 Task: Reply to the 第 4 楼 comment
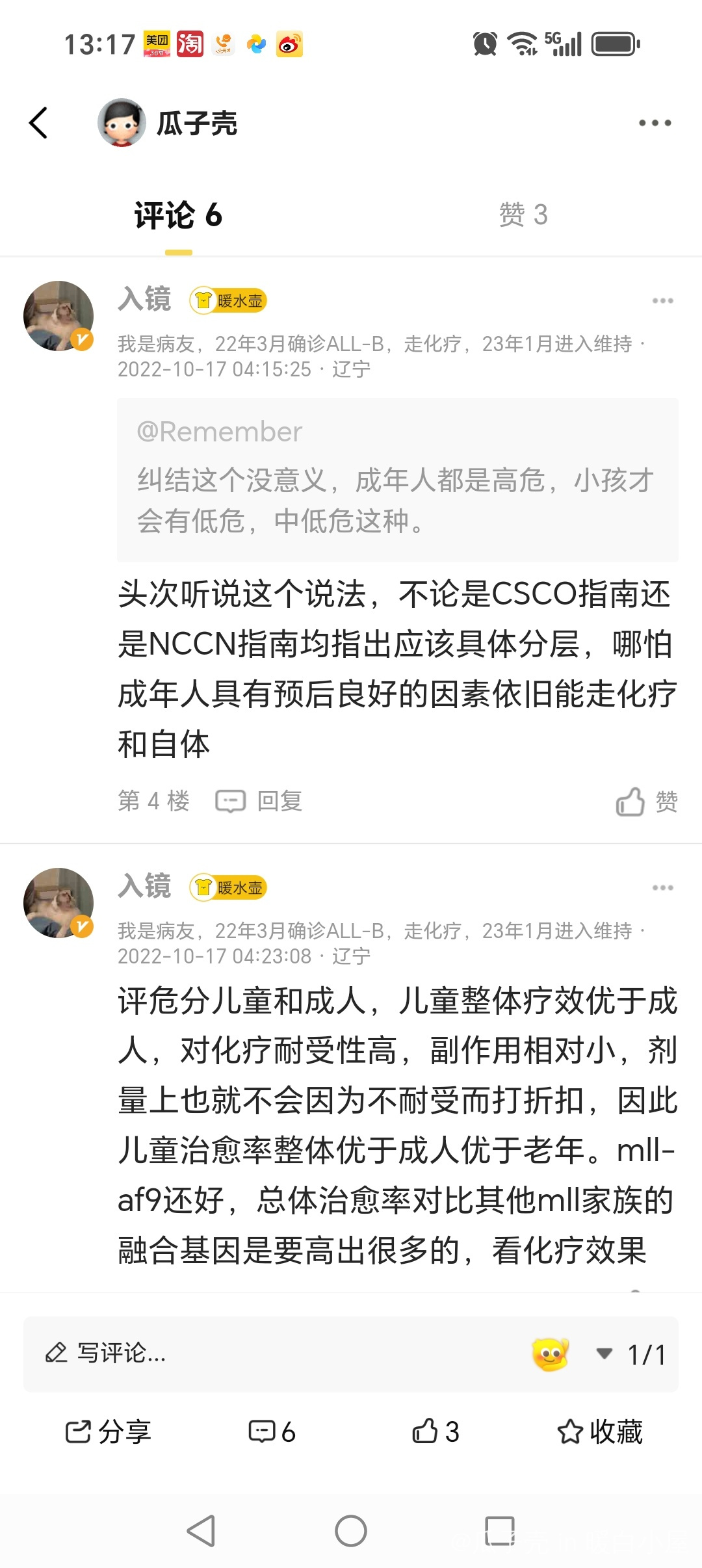pos(259,801)
